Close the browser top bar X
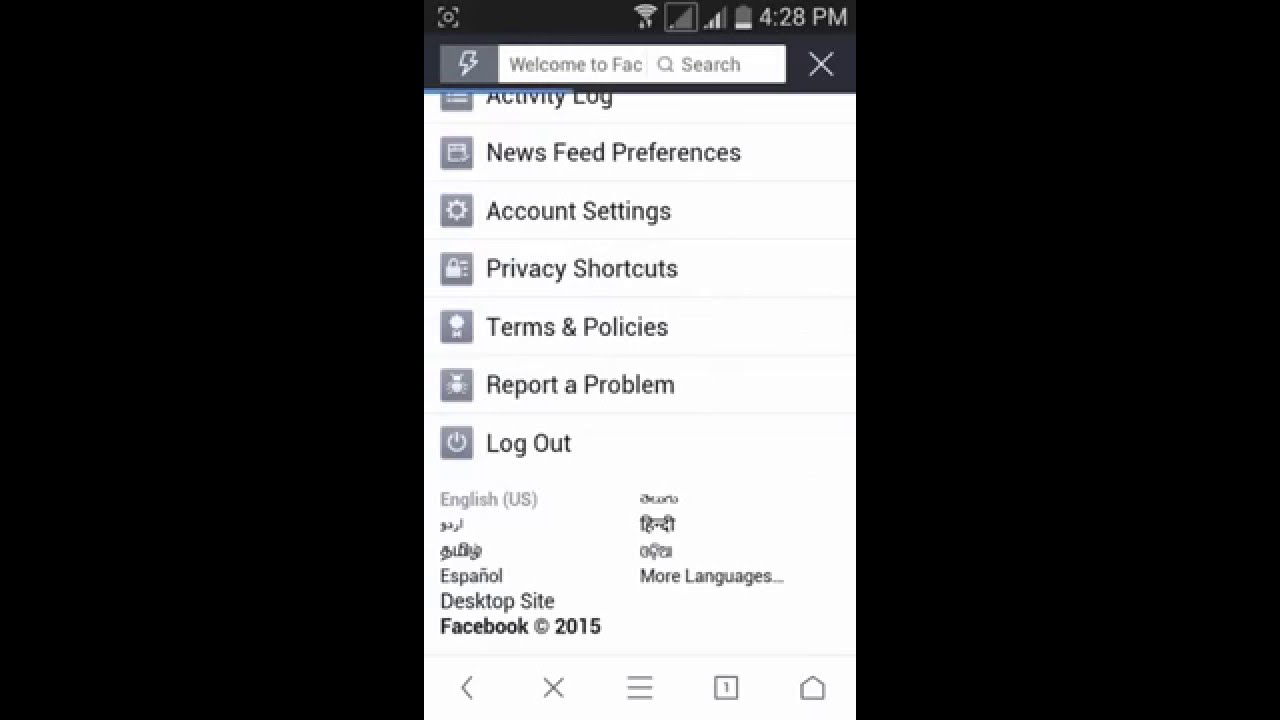 821,65
